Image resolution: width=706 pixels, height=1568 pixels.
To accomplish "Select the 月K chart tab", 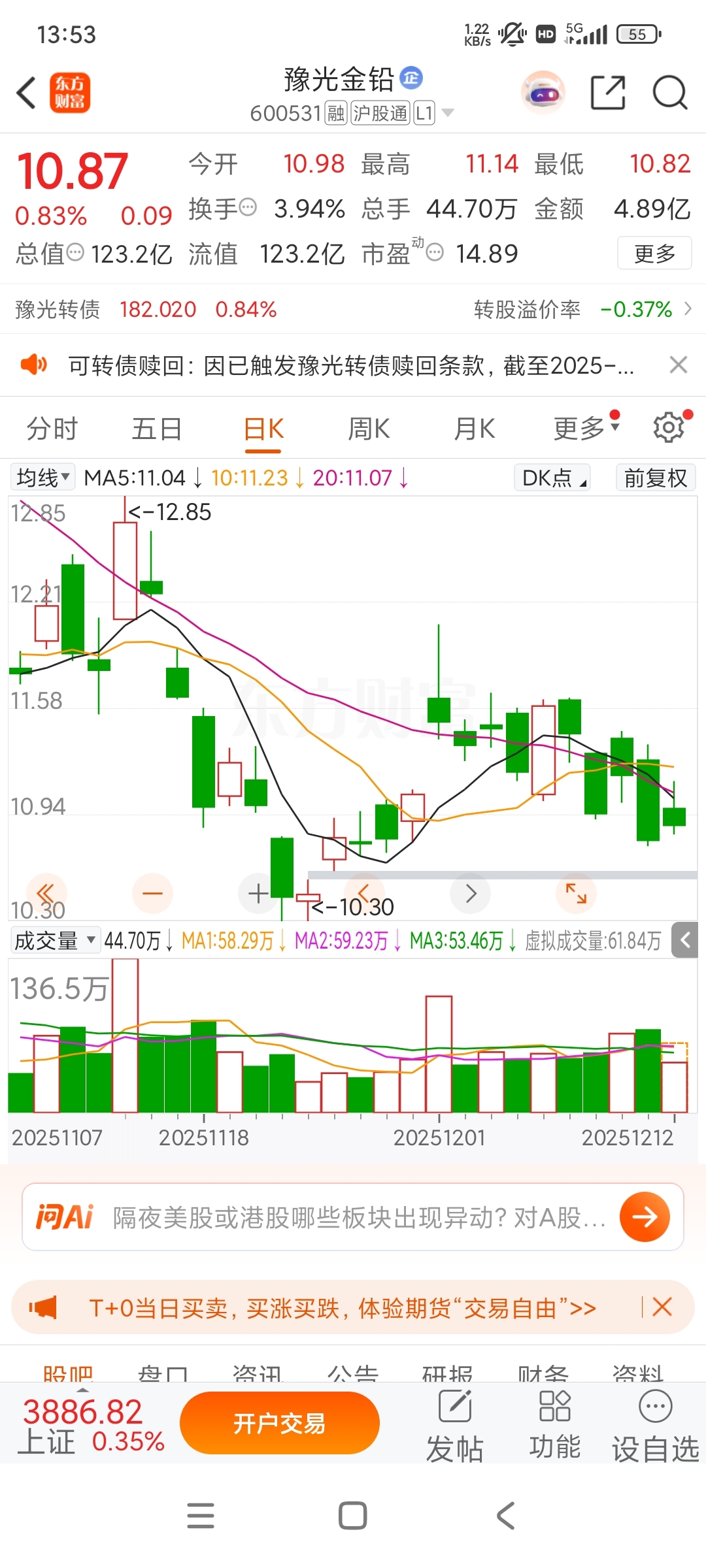I will click(475, 429).
